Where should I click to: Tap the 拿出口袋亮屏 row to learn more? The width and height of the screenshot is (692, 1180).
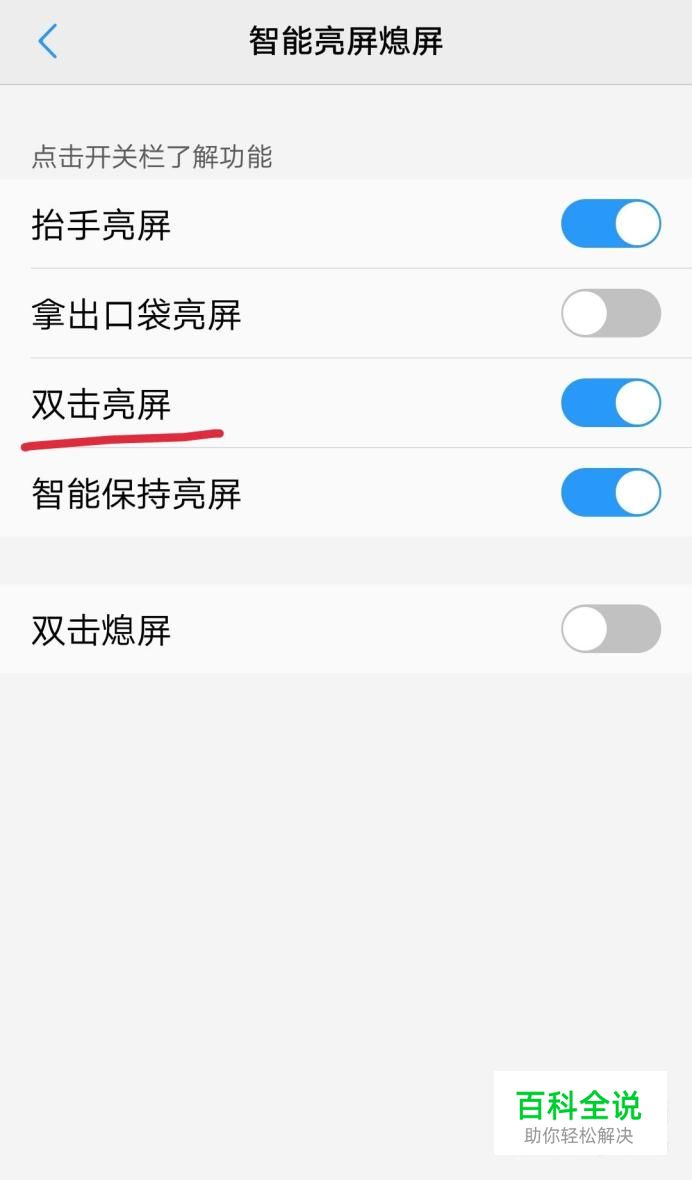tap(346, 314)
